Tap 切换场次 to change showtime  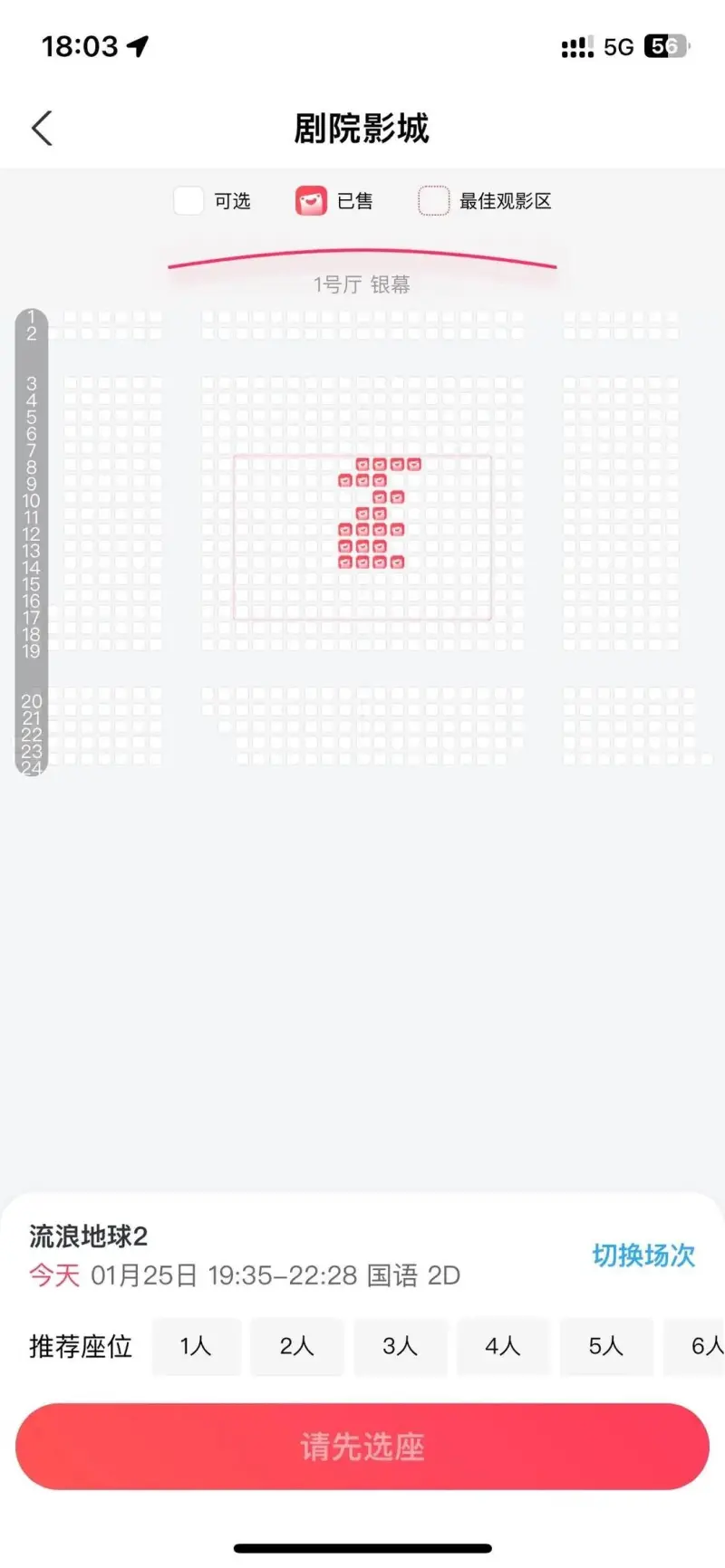point(643,1255)
